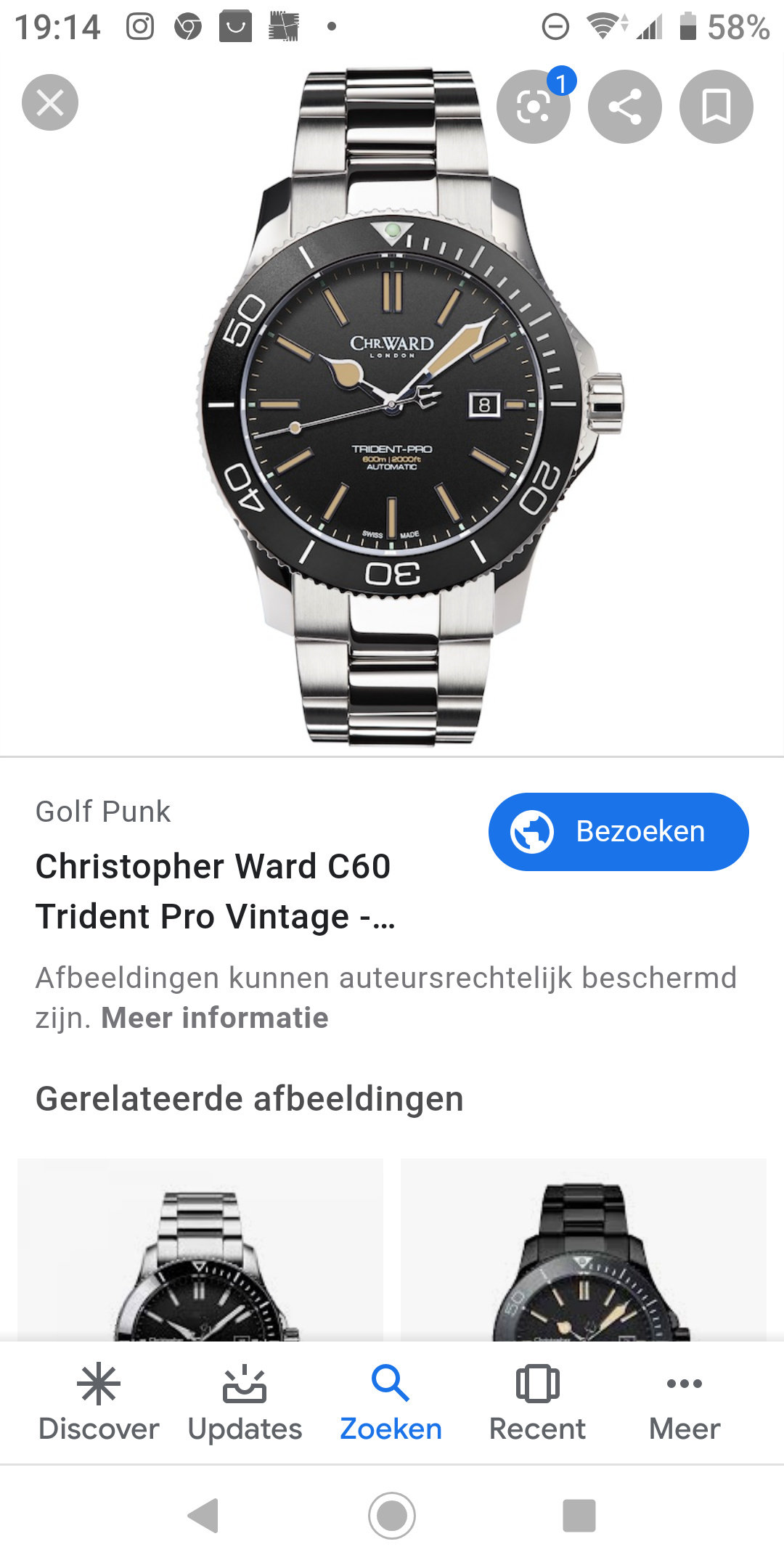
Task: Open Google Lens visual search icon
Action: pyautogui.click(x=534, y=107)
